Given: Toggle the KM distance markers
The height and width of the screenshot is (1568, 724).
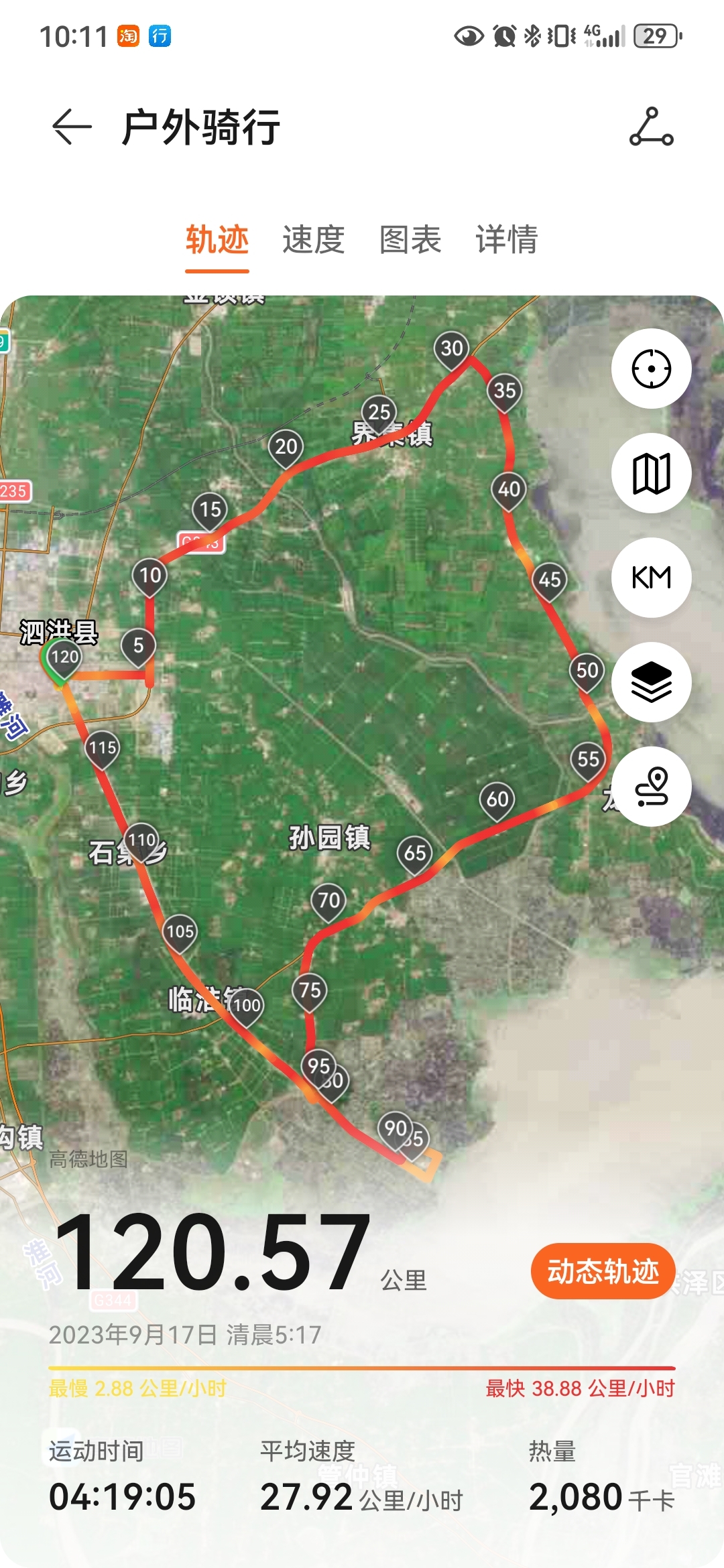Looking at the screenshot, I should (x=651, y=578).
